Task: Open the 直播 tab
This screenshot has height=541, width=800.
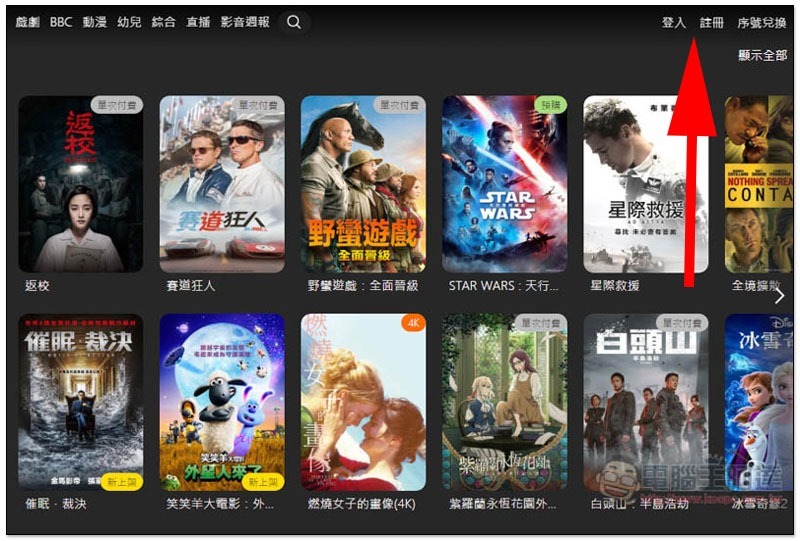Action: point(198,21)
